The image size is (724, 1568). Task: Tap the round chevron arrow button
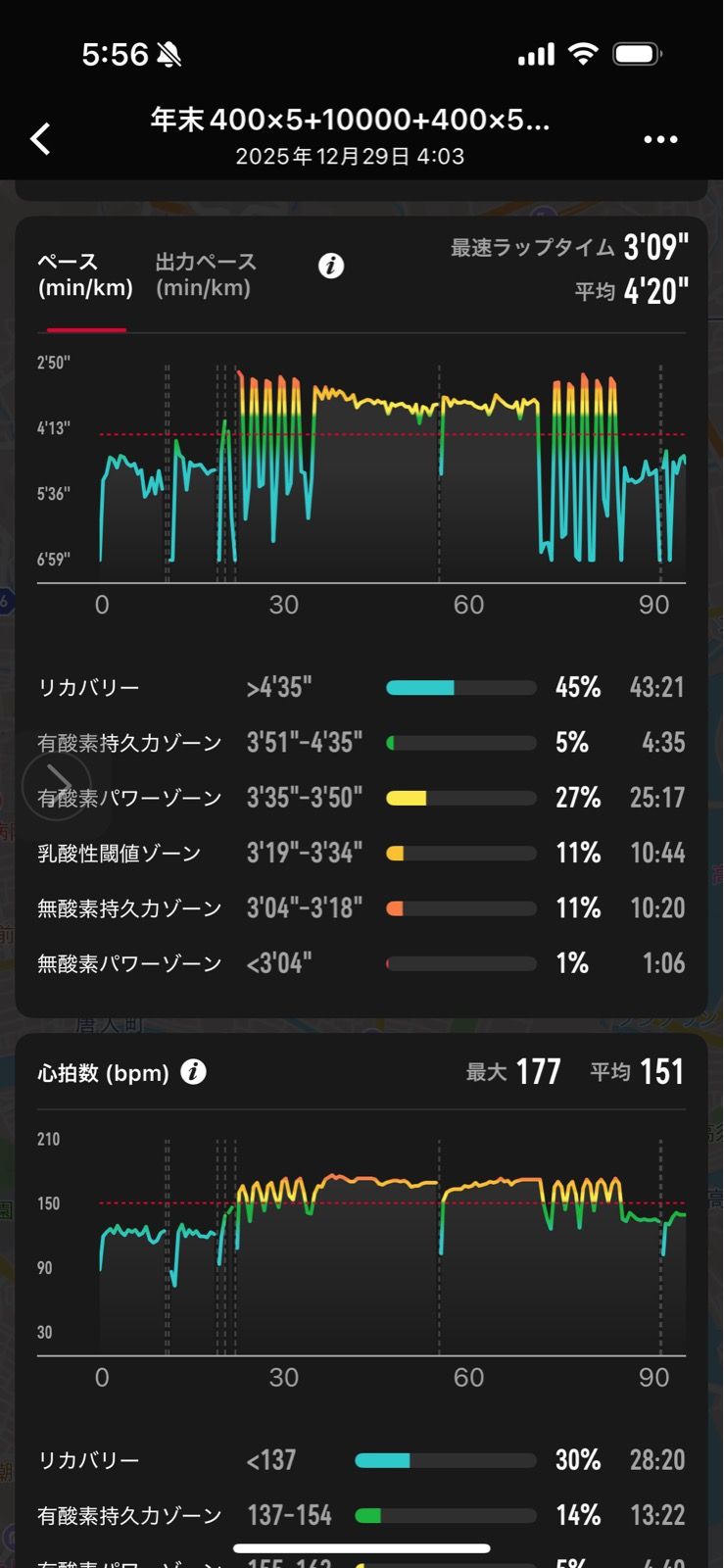[56, 785]
